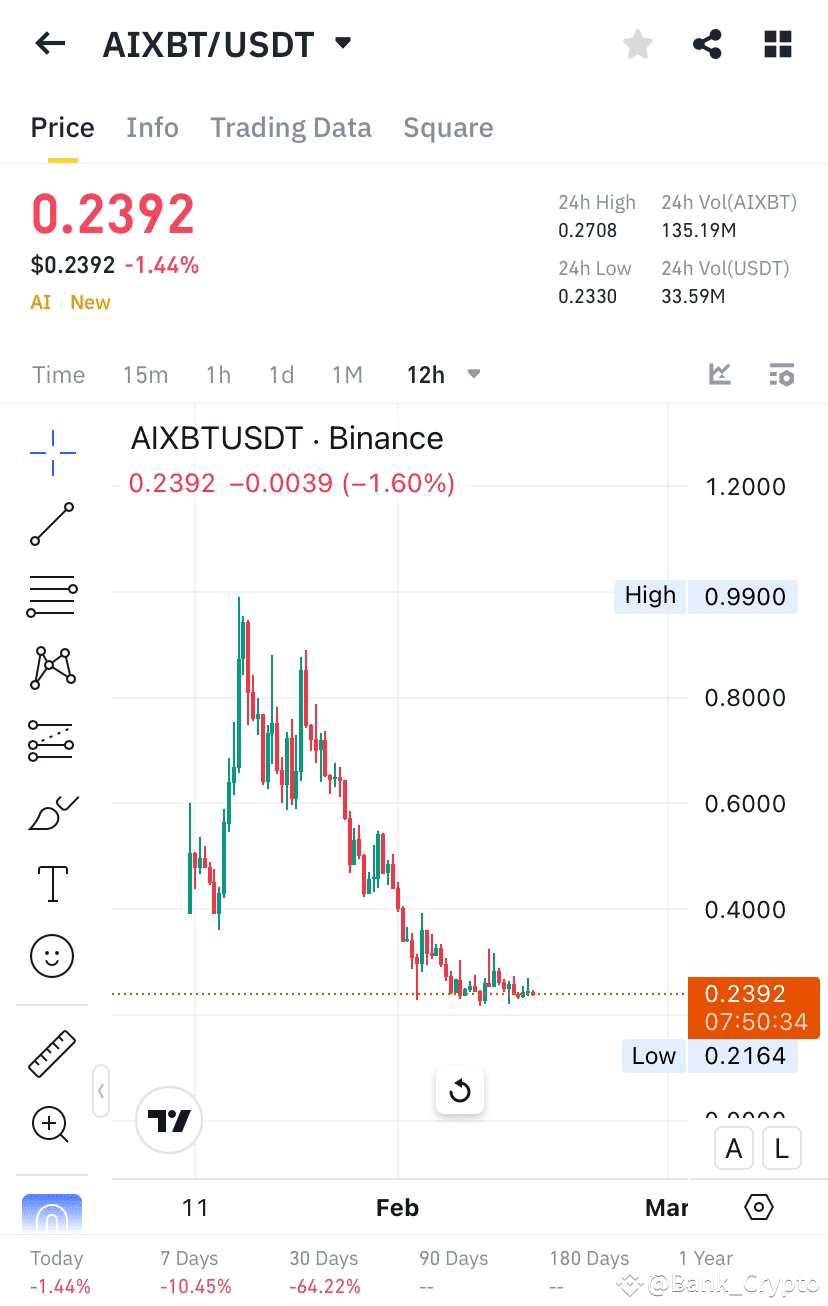The height and width of the screenshot is (1306, 828).
Task: Select the trend line drawing tool
Action: point(51,524)
